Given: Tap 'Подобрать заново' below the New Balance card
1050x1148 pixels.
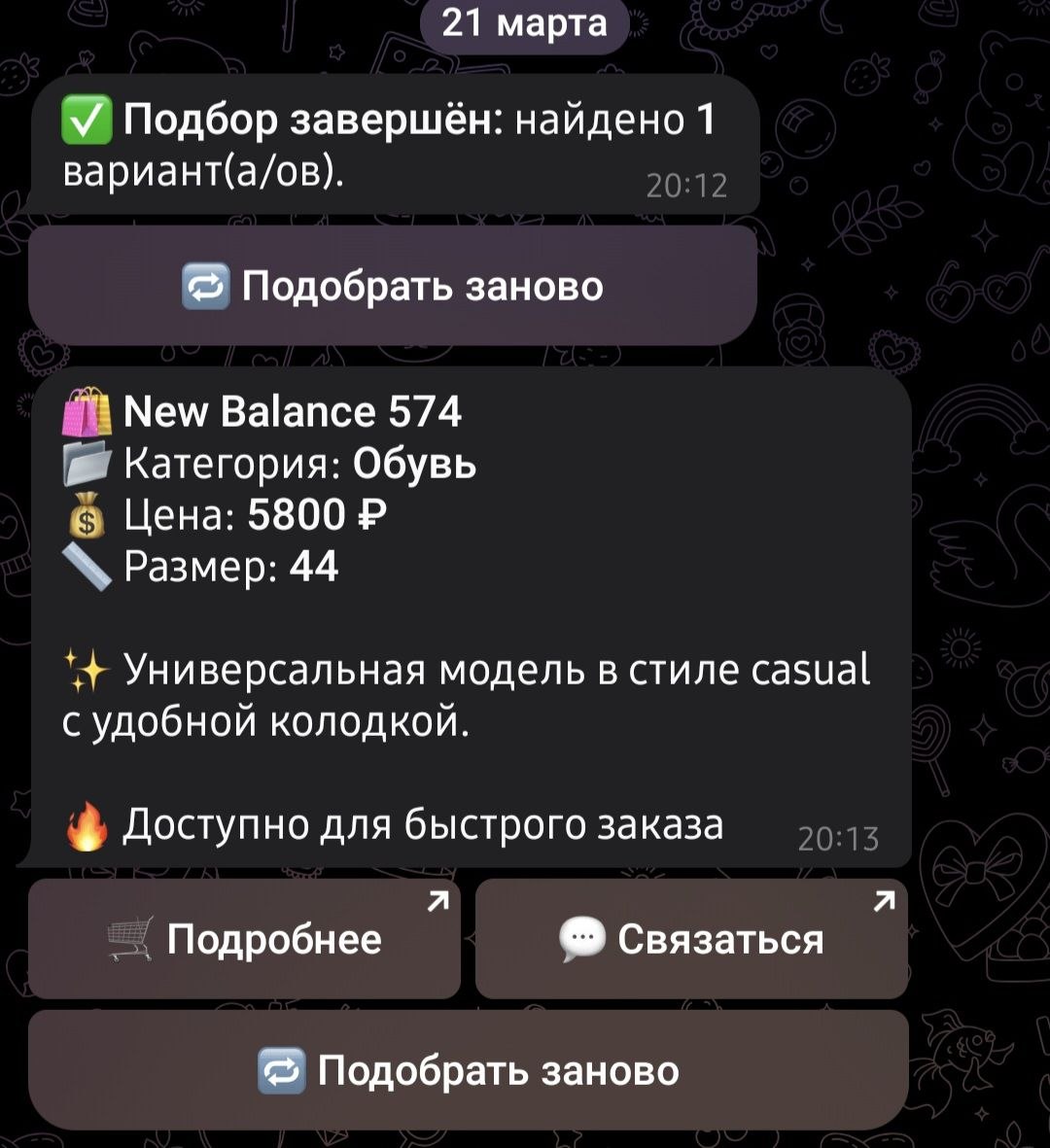Looking at the screenshot, I should tap(468, 1070).
